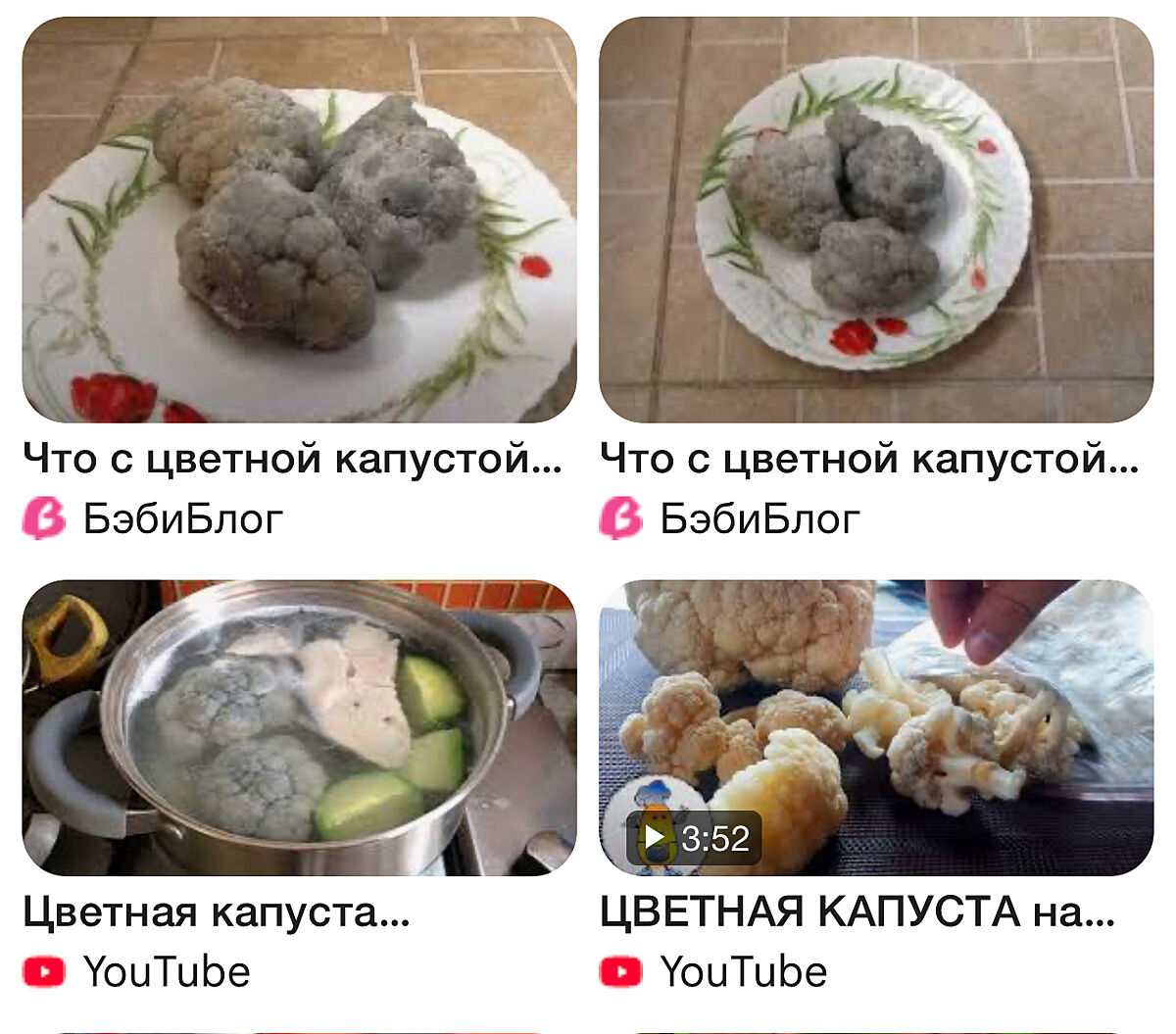Open the YouTube result with cauliflower in a pot

299,728
